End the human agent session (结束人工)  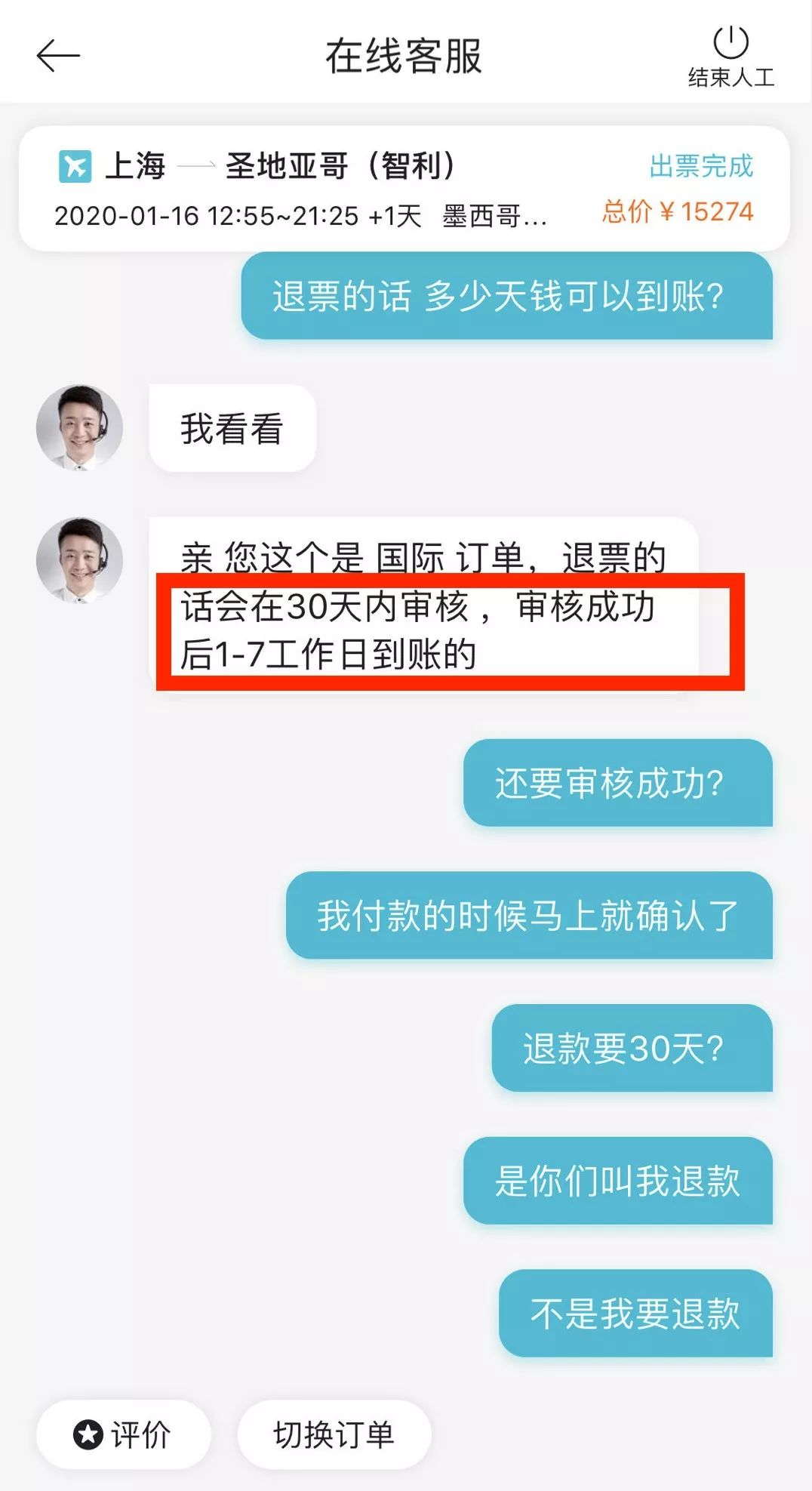pyautogui.click(x=730, y=57)
